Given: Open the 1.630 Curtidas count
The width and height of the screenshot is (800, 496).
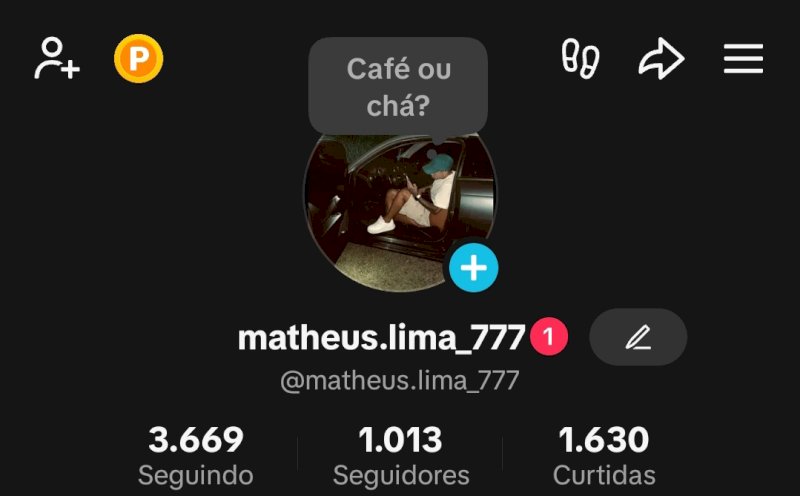Looking at the screenshot, I should [604, 454].
